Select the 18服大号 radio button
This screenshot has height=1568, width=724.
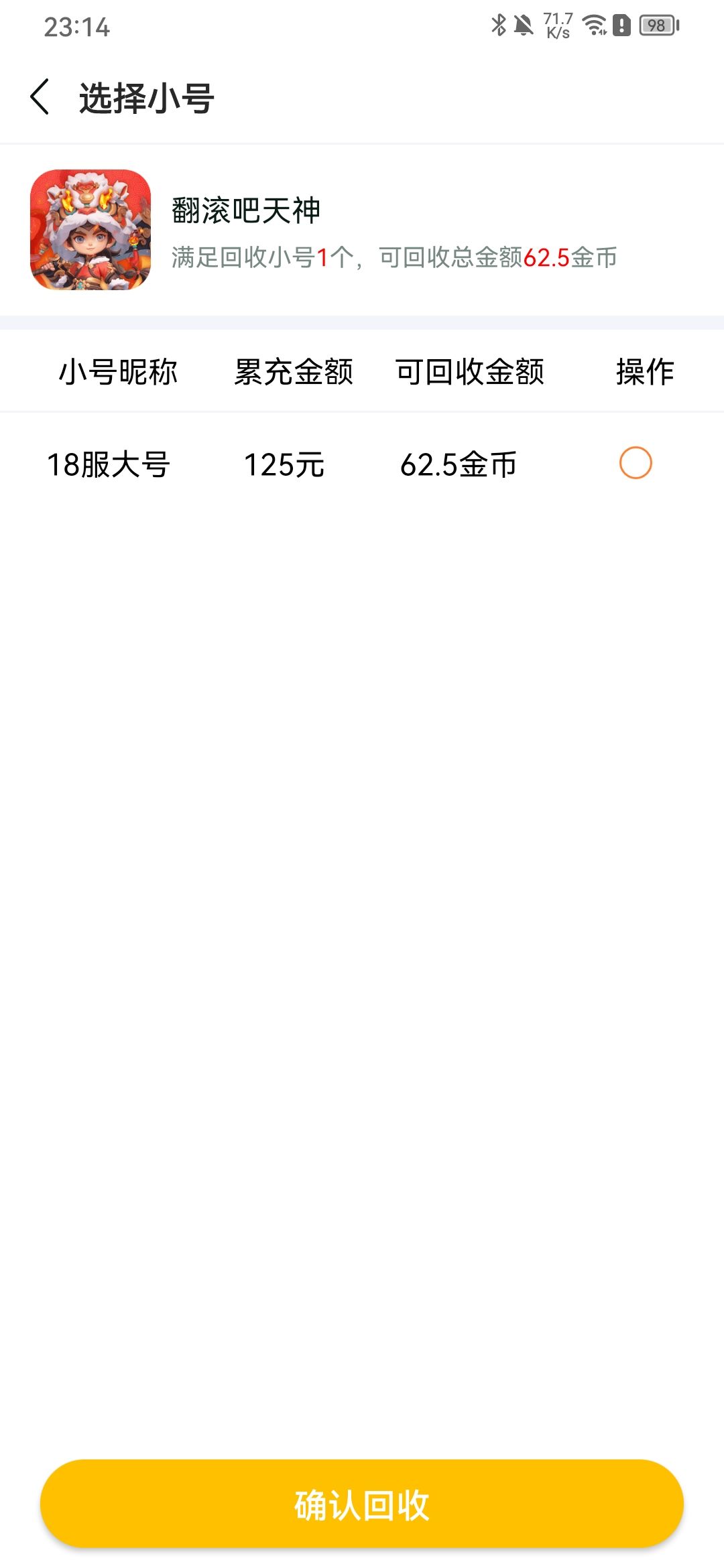click(635, 463)
